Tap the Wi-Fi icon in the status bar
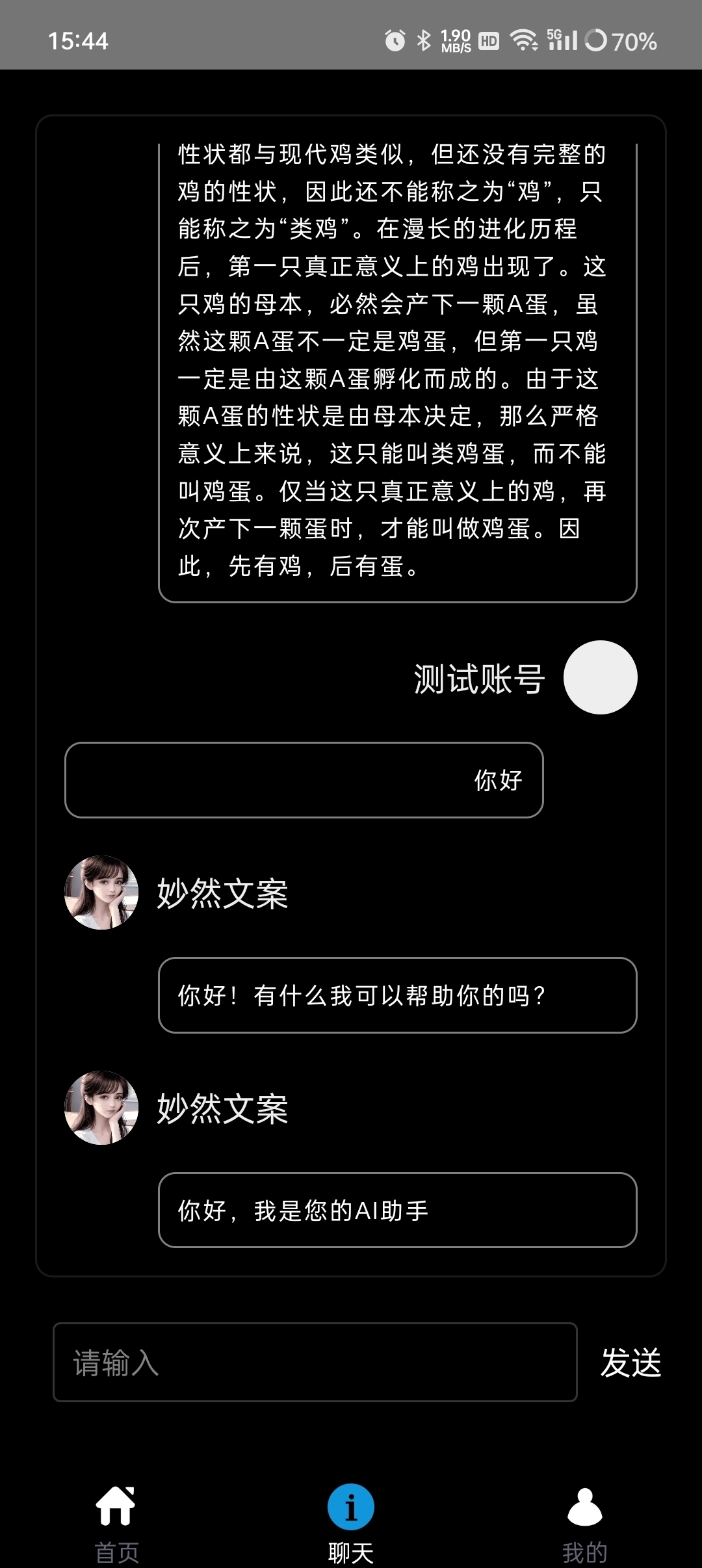 (x=524, y=40)
